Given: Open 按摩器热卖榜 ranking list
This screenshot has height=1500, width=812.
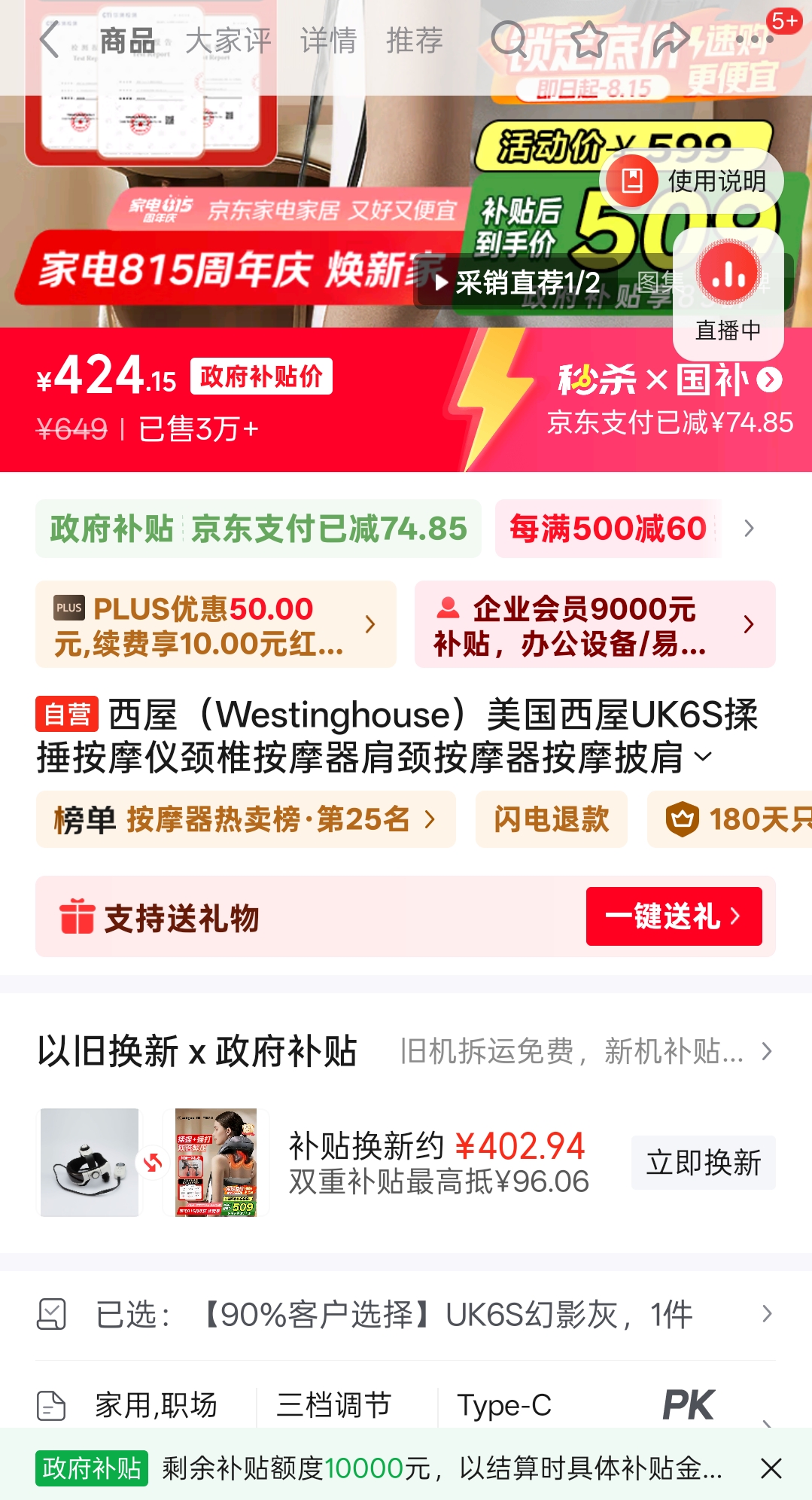Looking at the screenshot, I should point(245,819).
